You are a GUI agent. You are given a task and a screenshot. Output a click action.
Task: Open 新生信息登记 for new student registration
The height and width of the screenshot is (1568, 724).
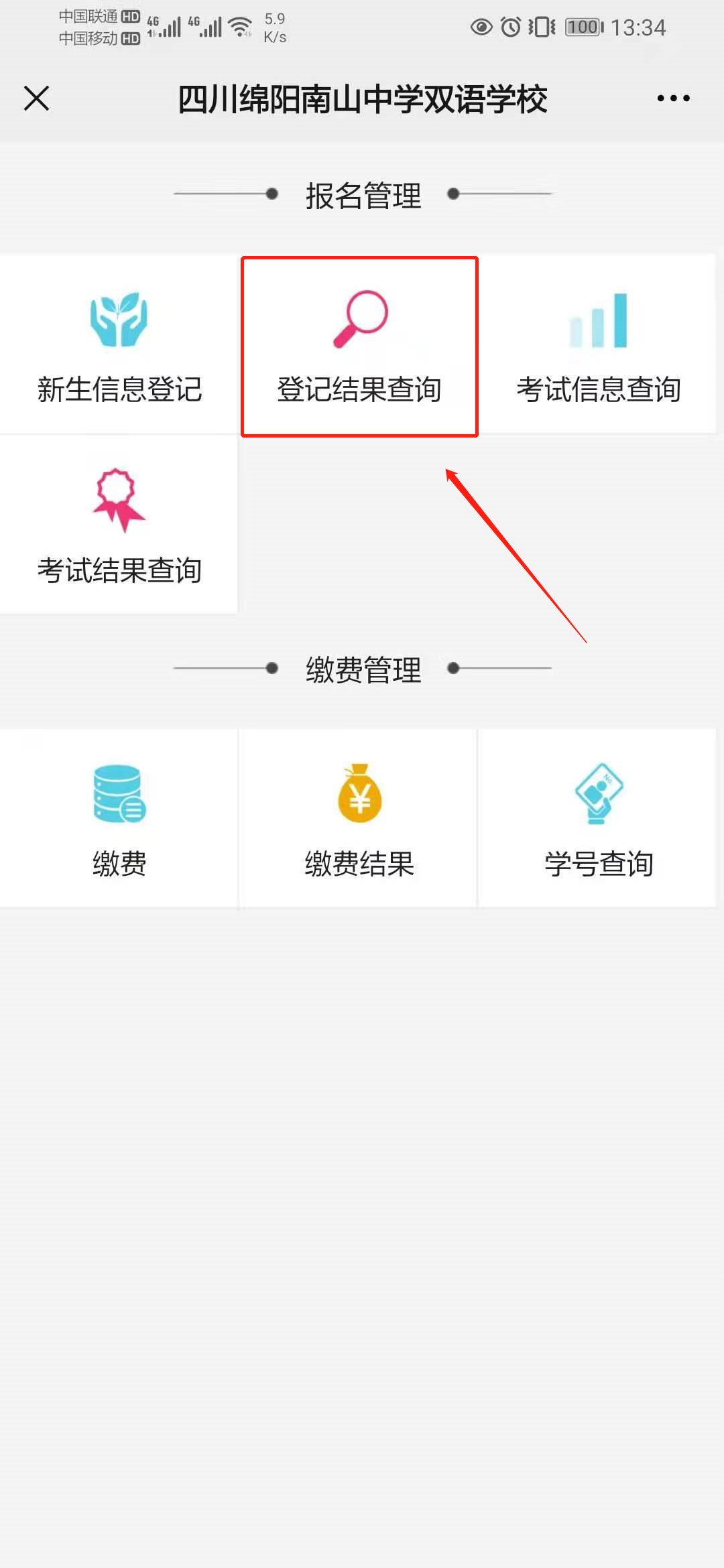coord(119,345)
